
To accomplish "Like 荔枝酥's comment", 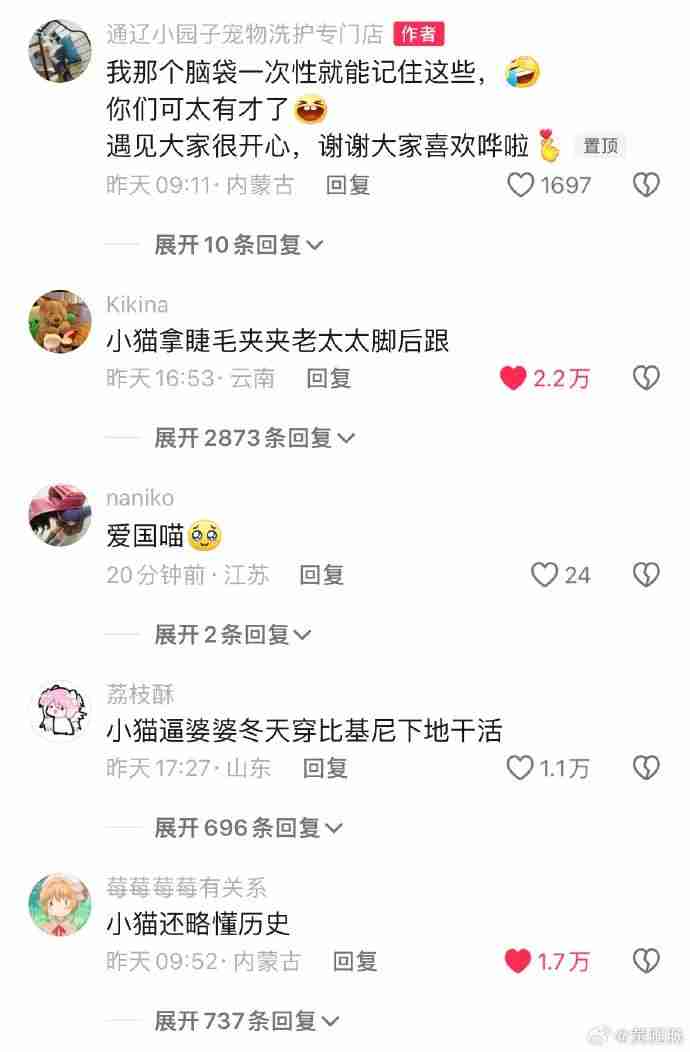I will (520, 768).
